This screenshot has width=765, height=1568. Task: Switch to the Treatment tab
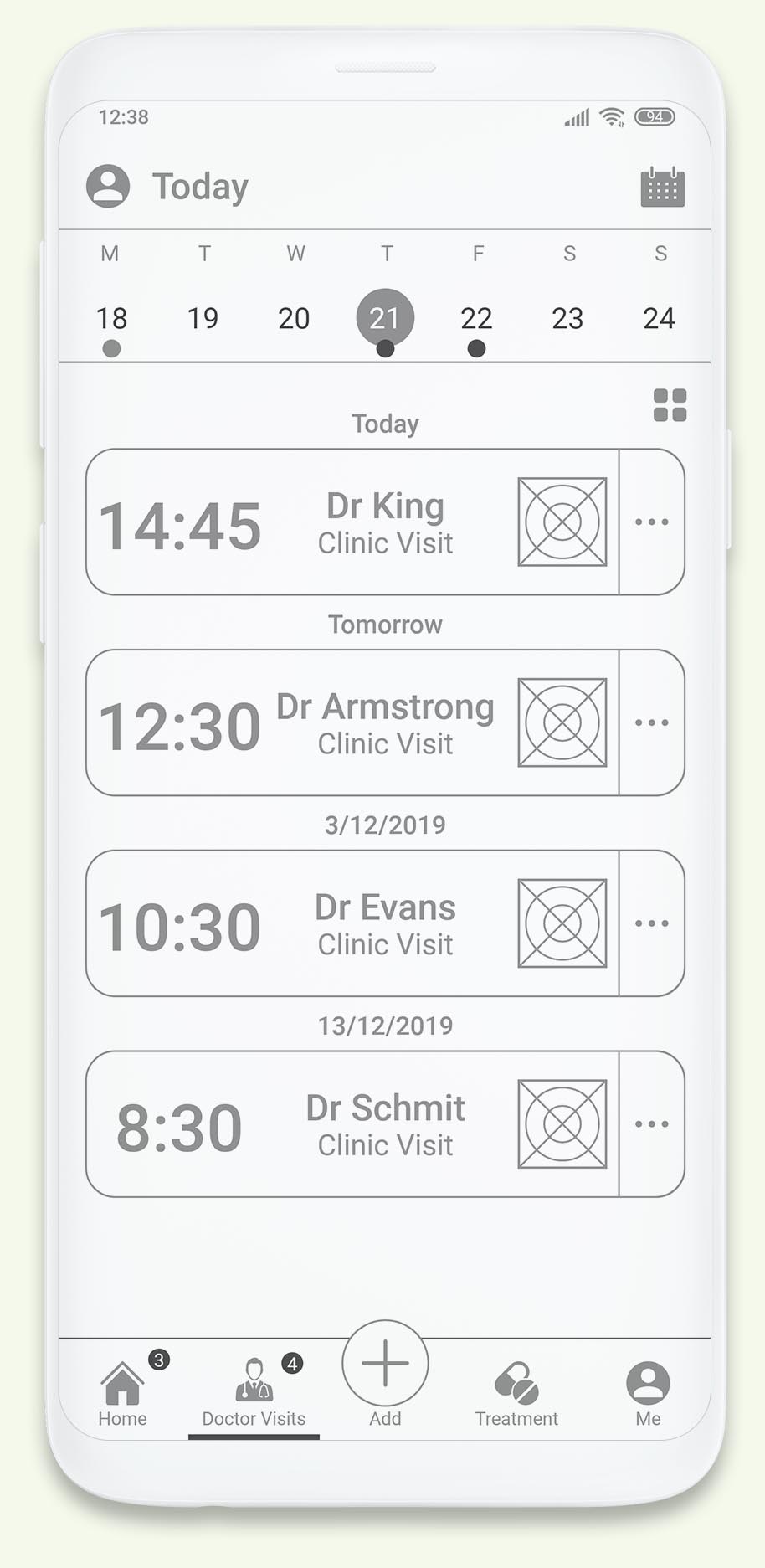(x=516, y=1393)
